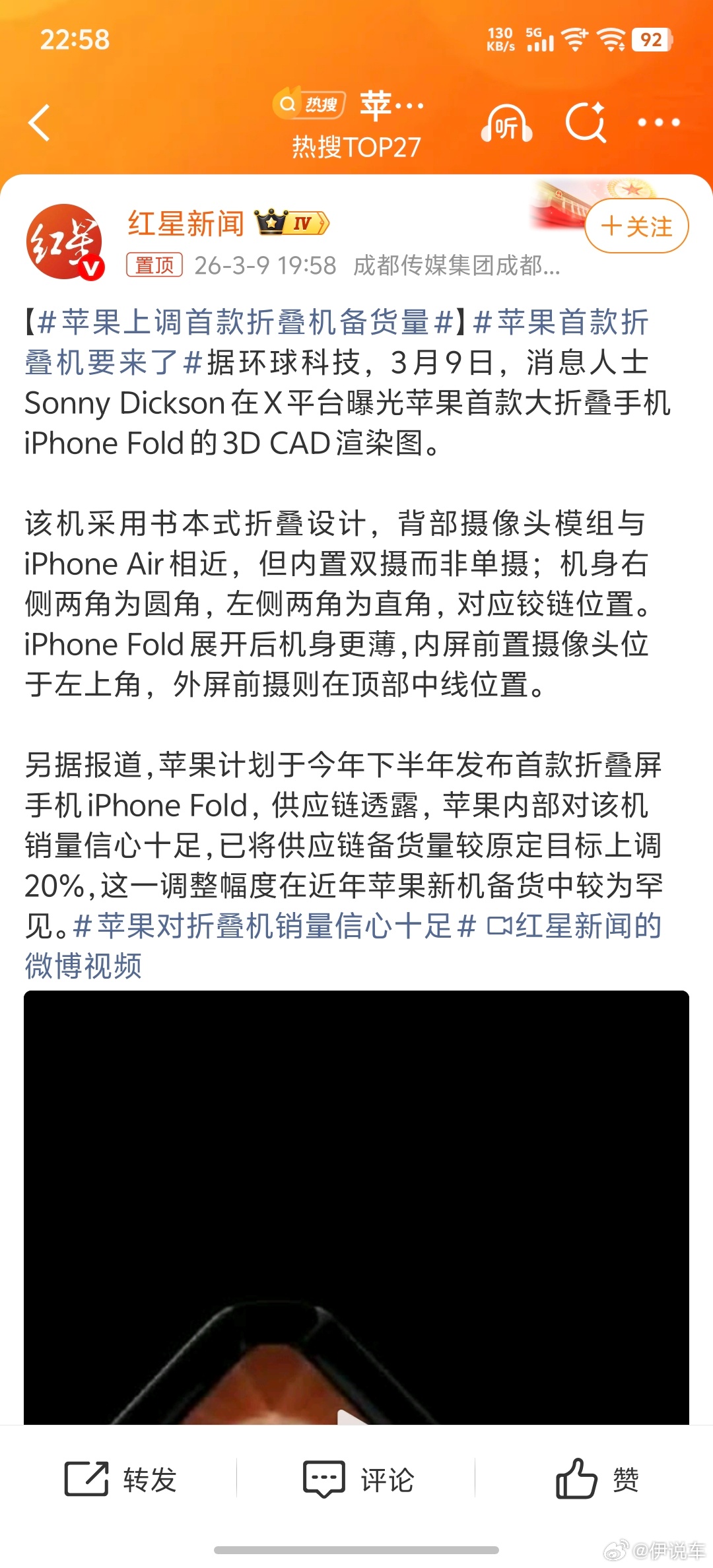
Task: Tap the 十关注 follow button
Action: coord(636,225)
